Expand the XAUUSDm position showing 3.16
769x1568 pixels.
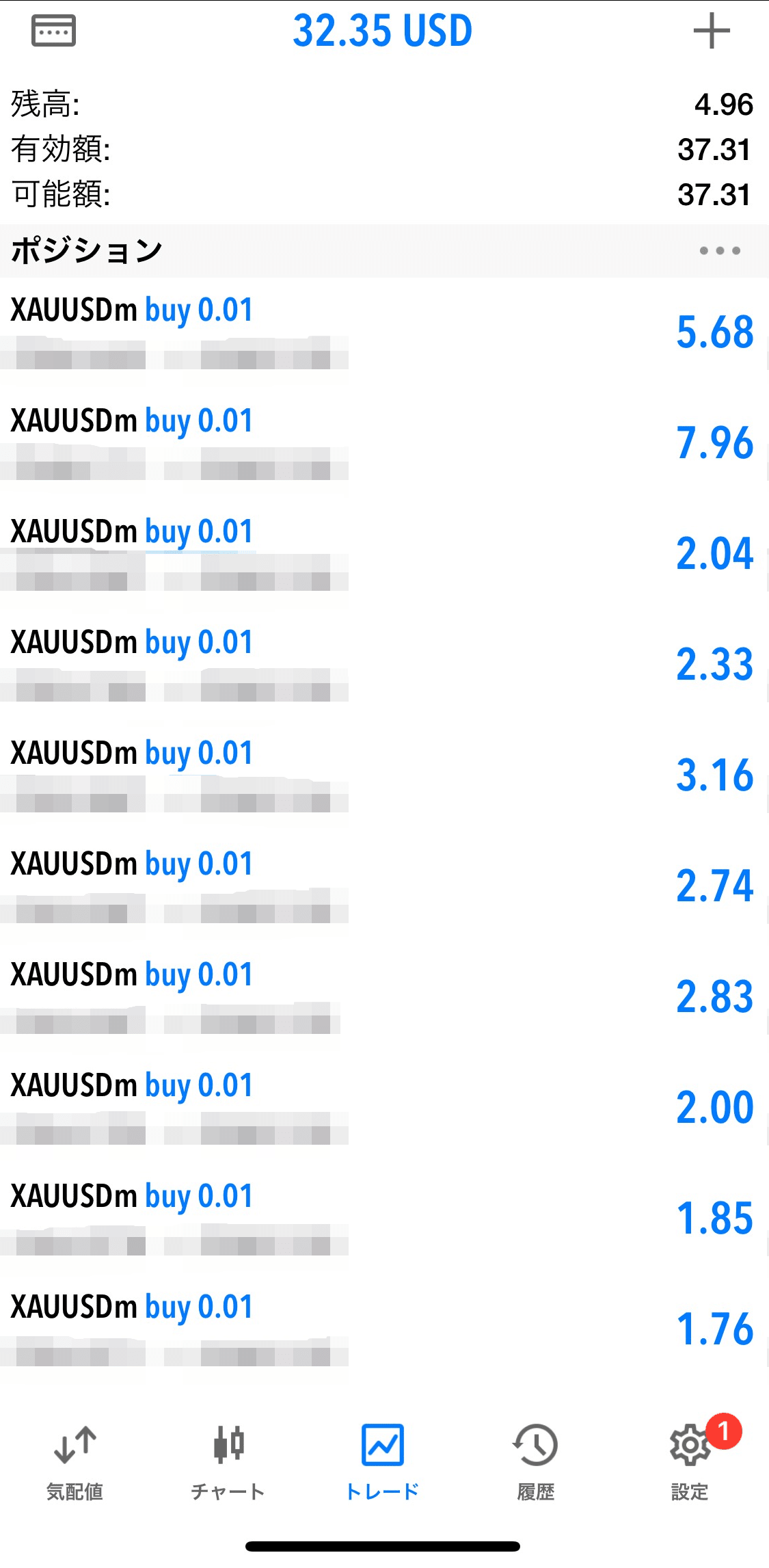tap(383, 775)
